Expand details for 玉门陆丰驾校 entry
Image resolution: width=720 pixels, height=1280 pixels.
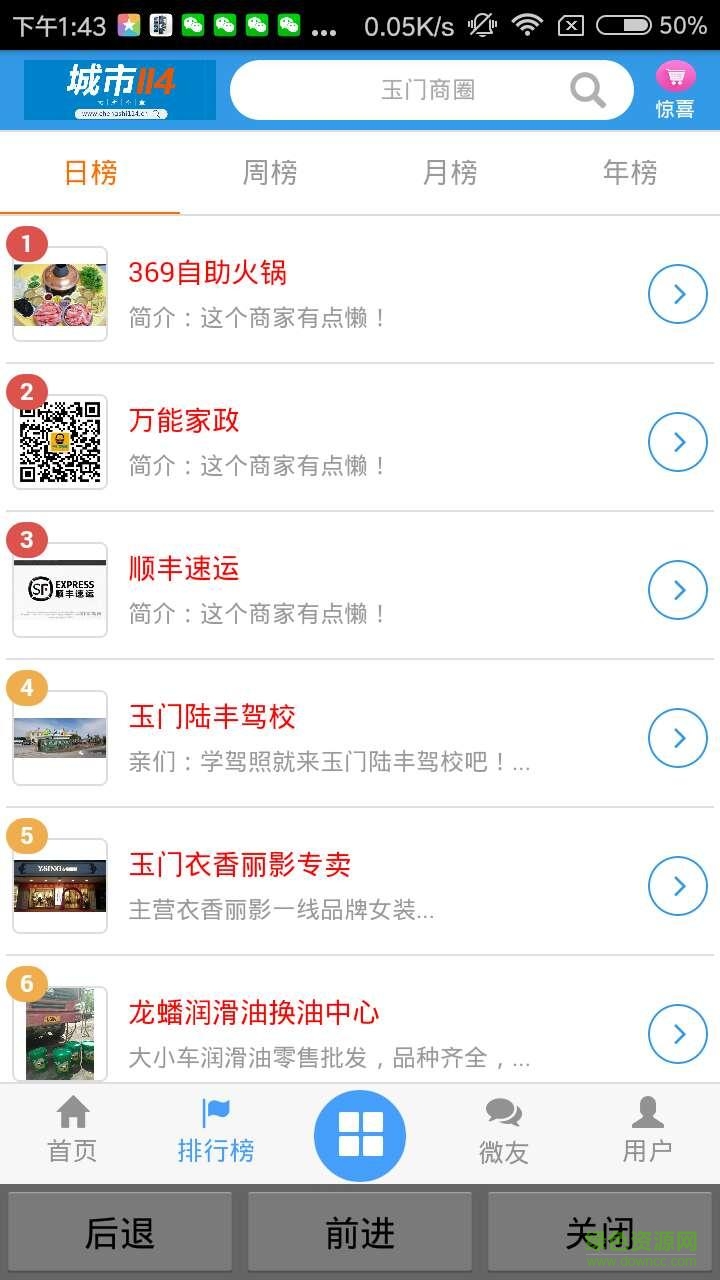678,738
